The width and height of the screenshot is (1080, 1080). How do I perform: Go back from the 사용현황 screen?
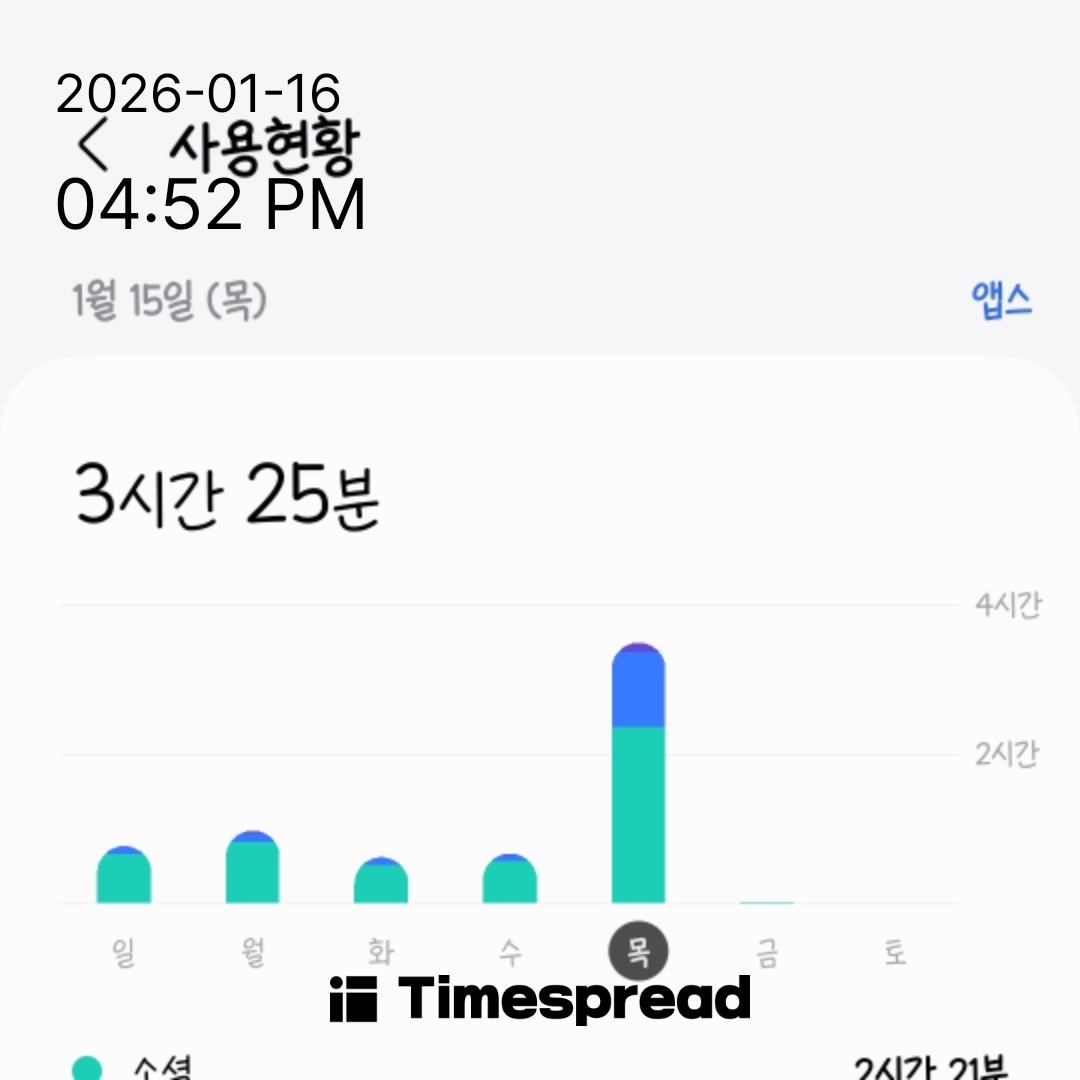coord(94,146)
